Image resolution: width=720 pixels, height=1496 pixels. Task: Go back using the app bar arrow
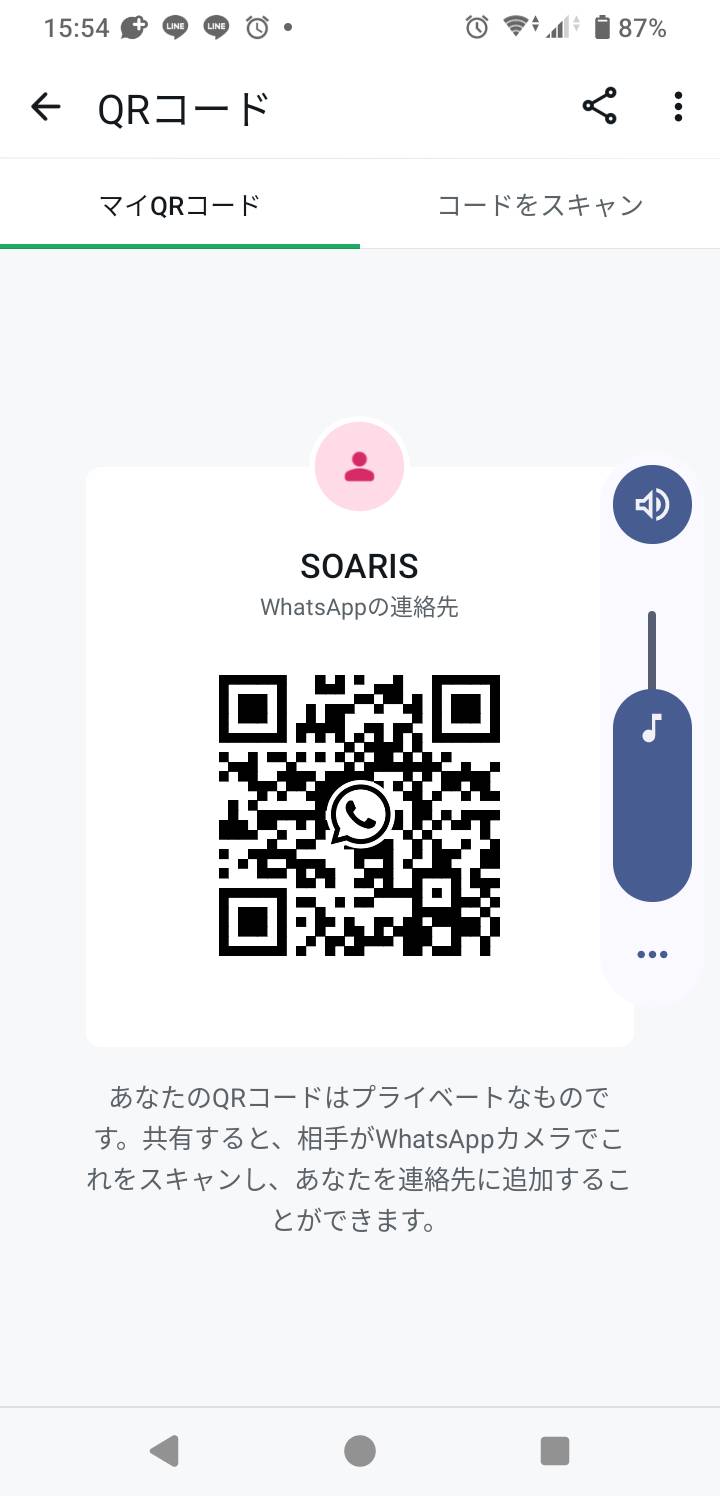point(46,107)
